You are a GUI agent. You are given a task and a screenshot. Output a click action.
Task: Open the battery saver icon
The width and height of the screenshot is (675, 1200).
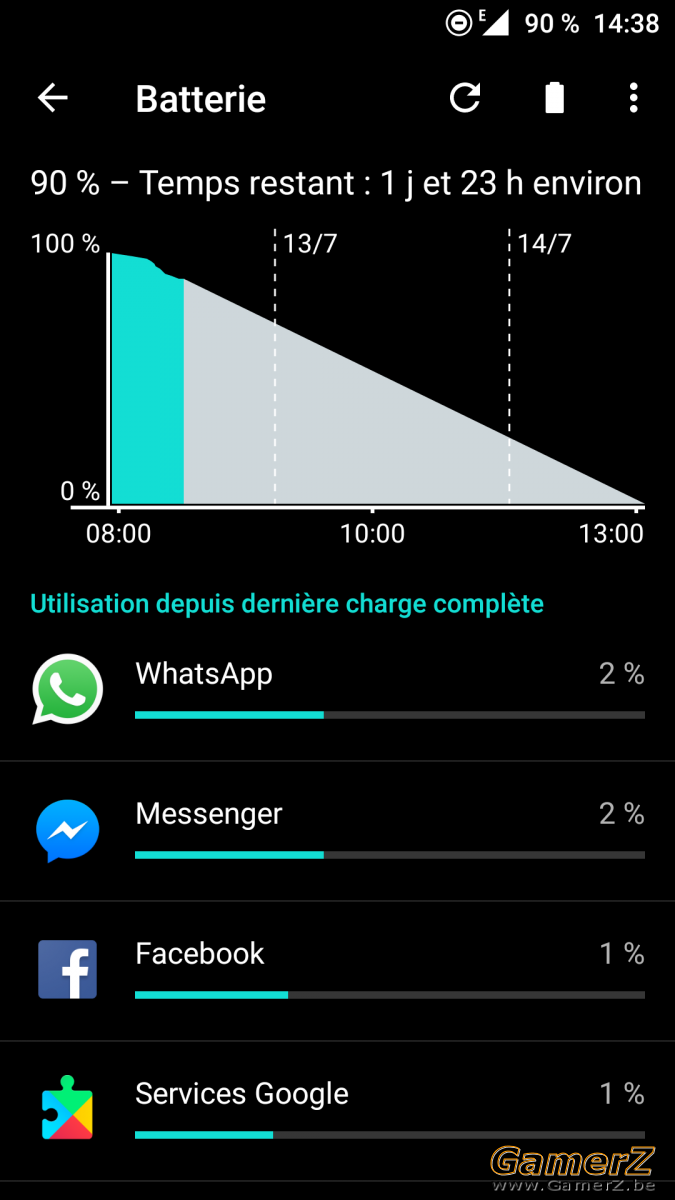554,98
